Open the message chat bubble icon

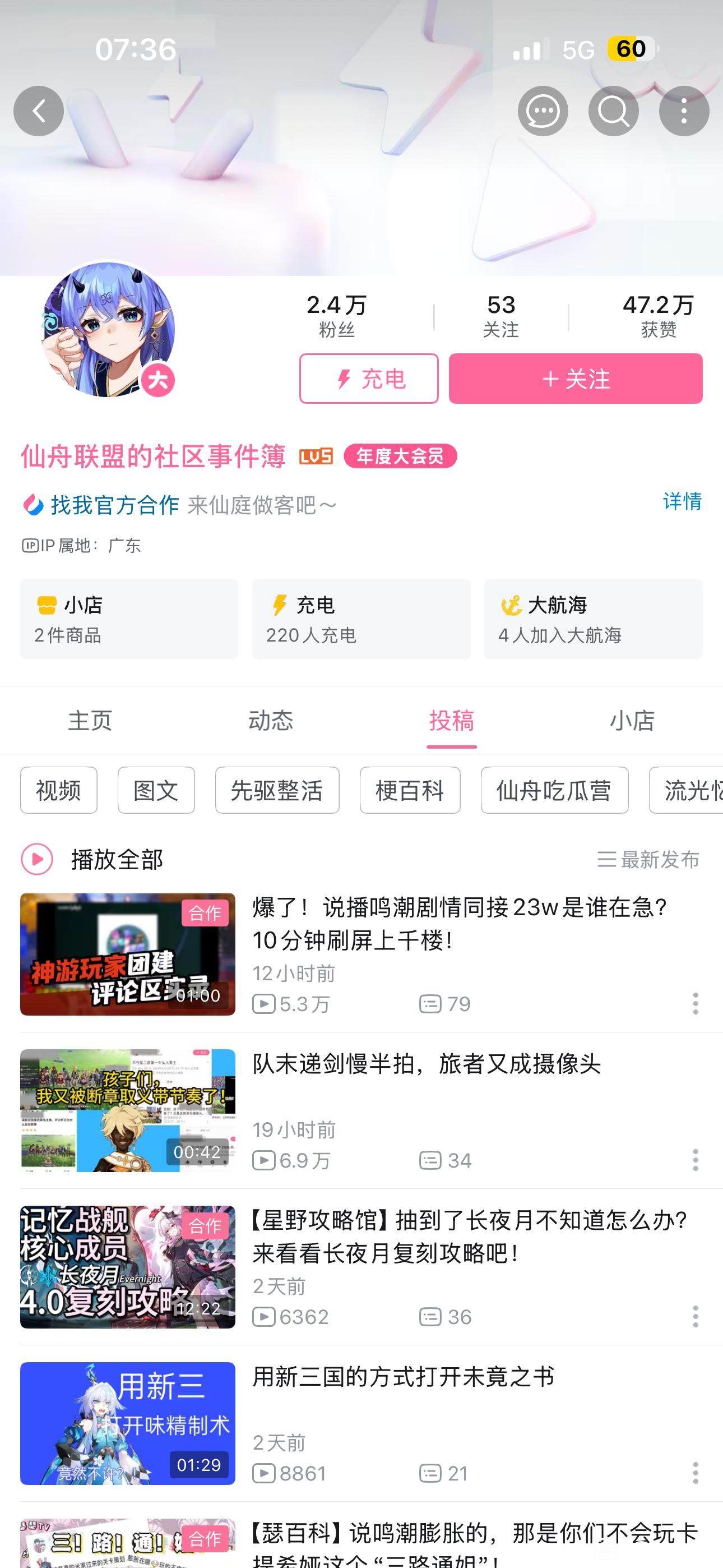tap(543, 111)
